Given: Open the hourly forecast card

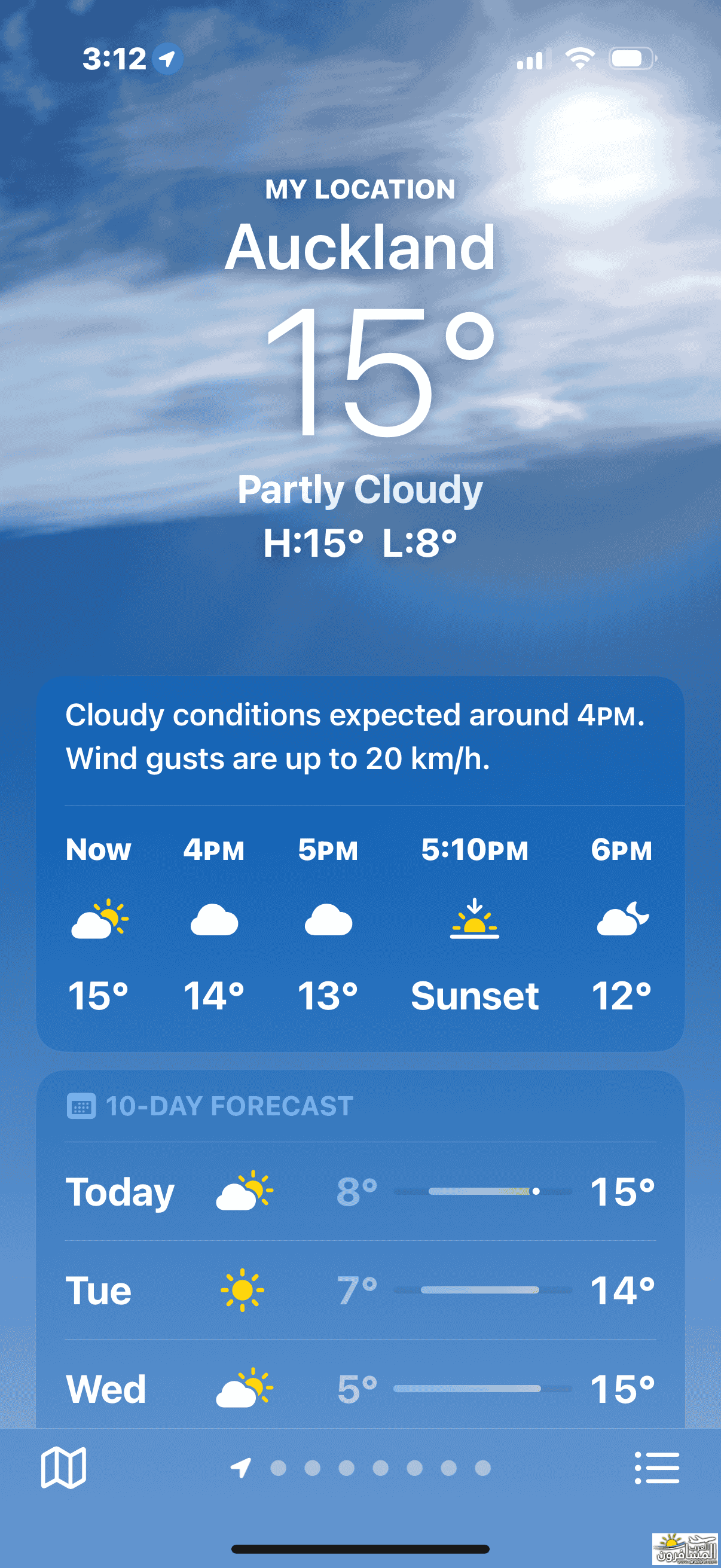Looking at the screenshot, I should 360,864.
